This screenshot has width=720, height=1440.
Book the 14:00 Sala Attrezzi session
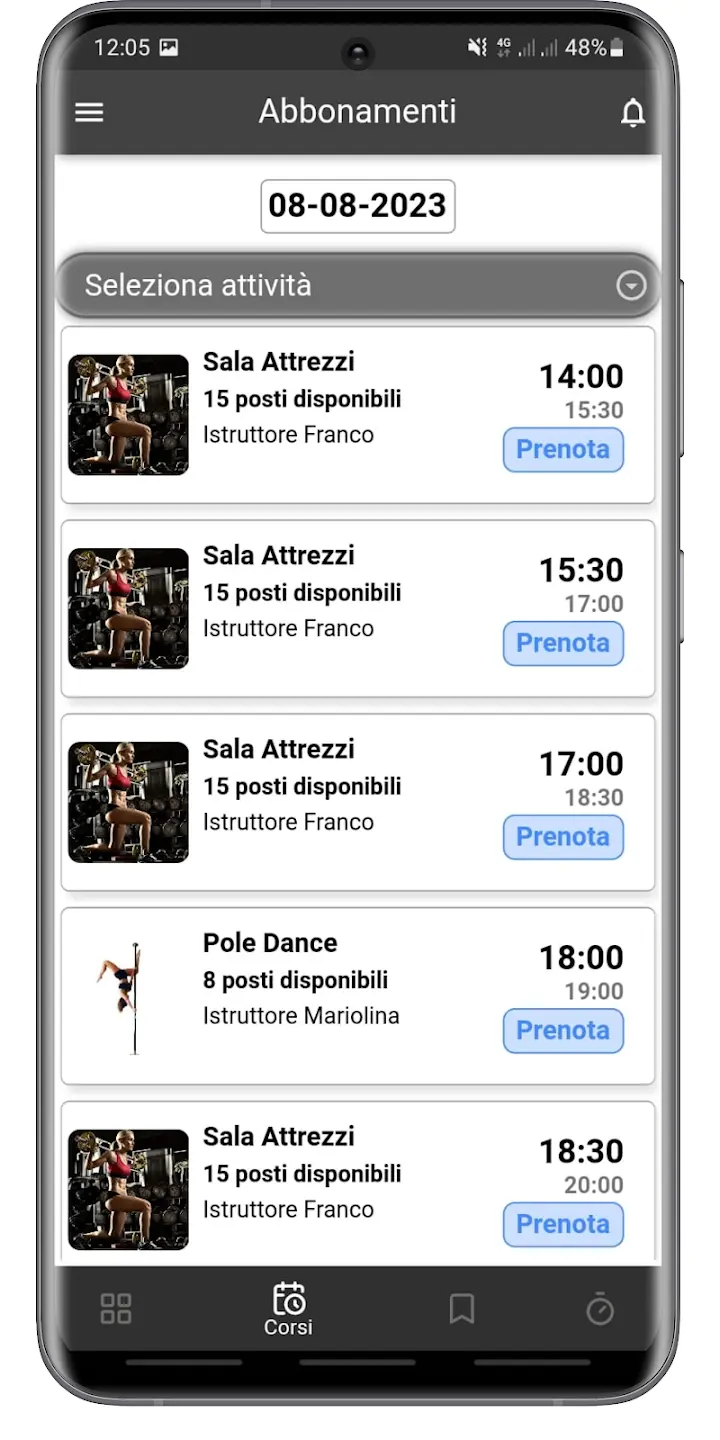tap(563, 450)
